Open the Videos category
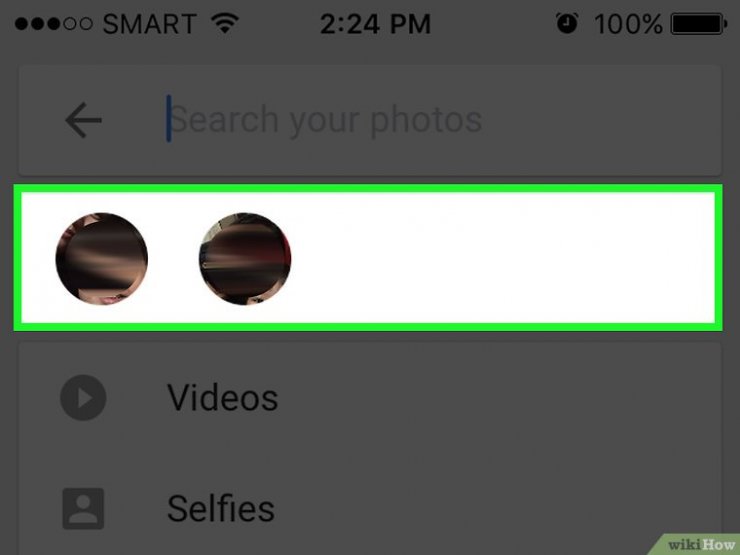 pyautogui.click(x=222, y=398)
